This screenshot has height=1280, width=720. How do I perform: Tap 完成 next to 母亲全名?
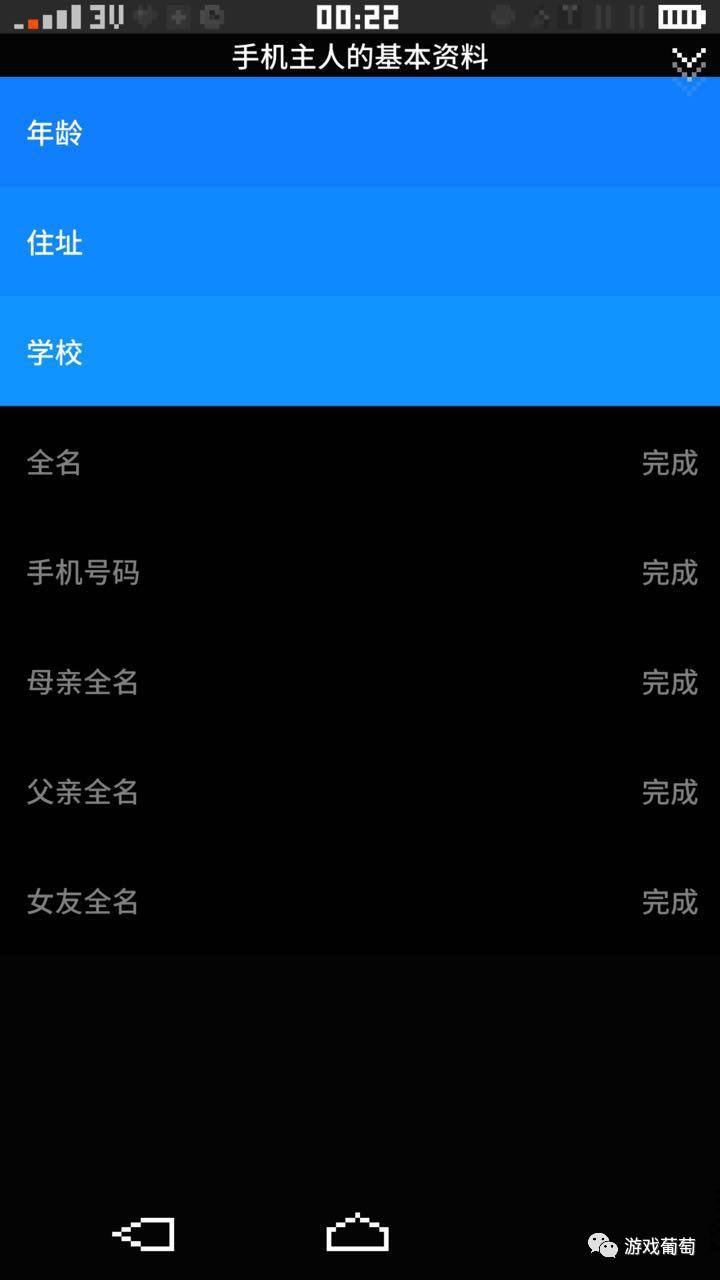(x=668, y=682)
